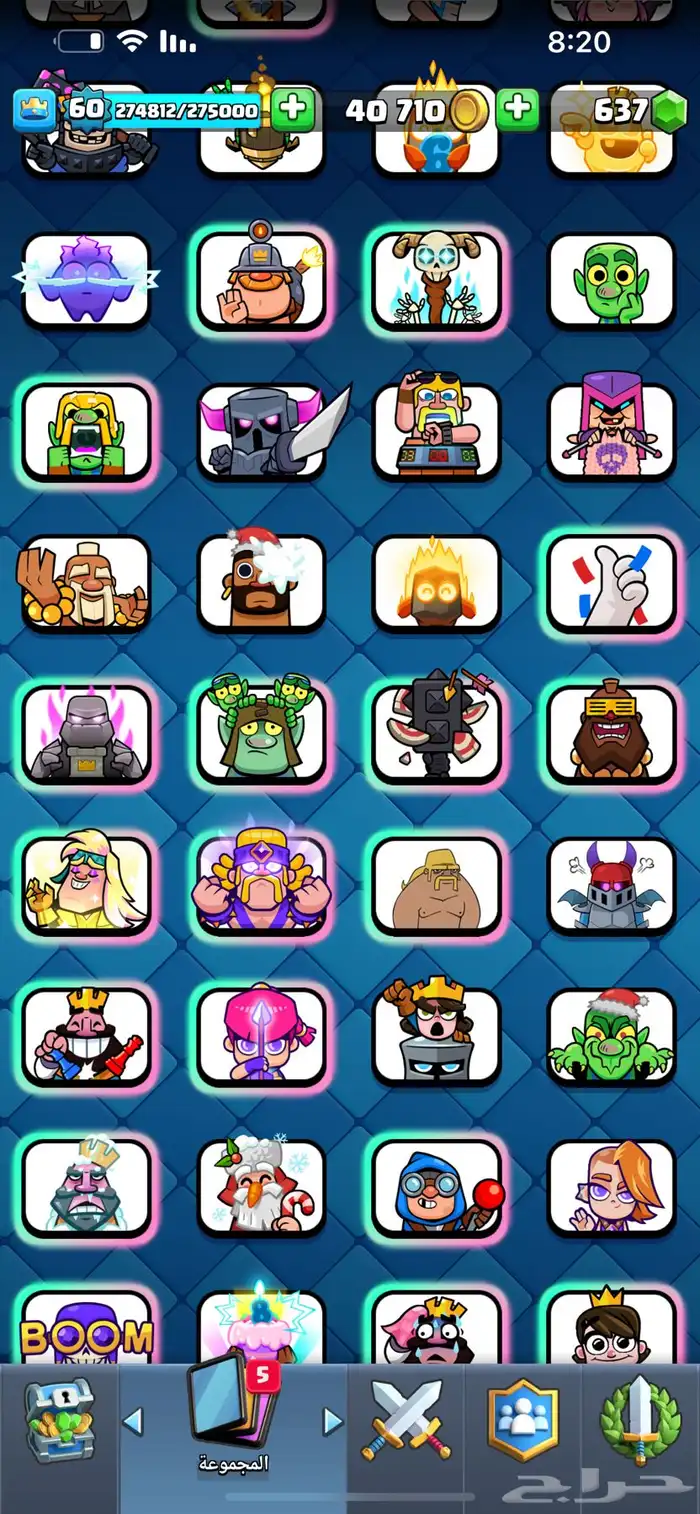The width and height of the screenshot is (700, 1514).
Task: Tap the right arrow beside the cards tab
Action: tap(332, 1421)
